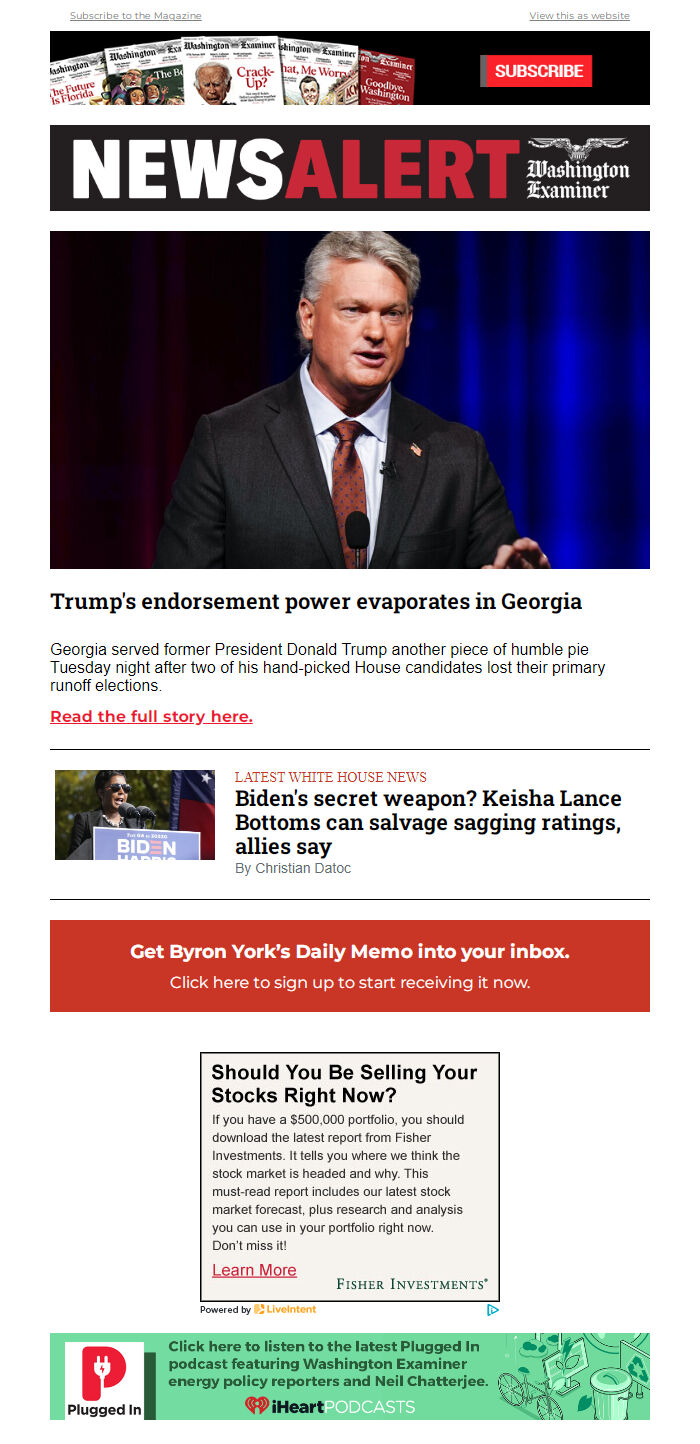Viewport: 700px width, 1444px height.
Task: Tap the red SUBSCRIBE button
Action: click(x=538, y=71)
